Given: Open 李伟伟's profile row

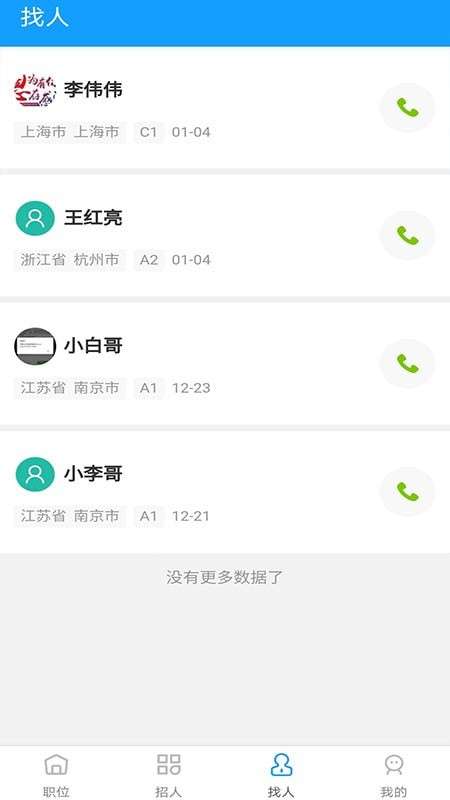Looking at the screenshot, I should (225, 108).
